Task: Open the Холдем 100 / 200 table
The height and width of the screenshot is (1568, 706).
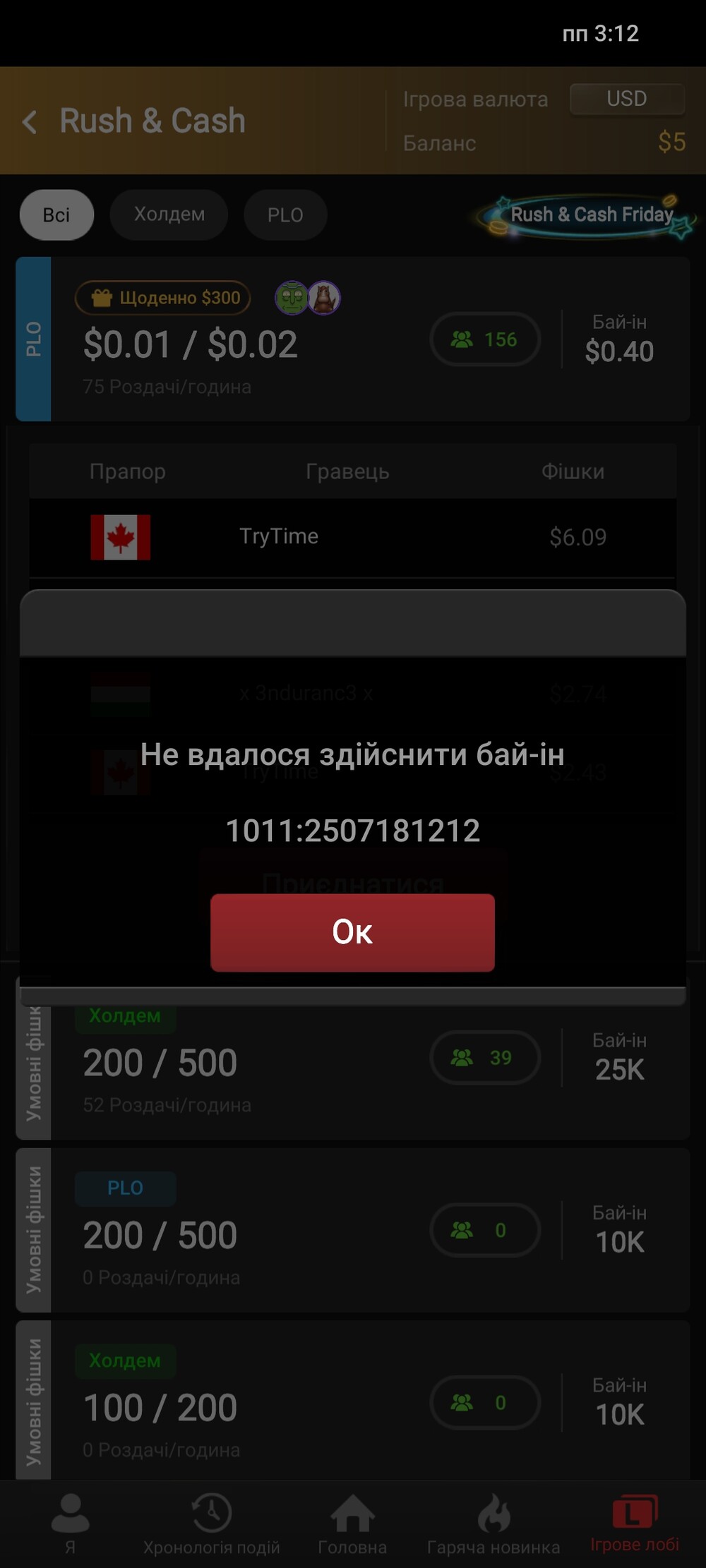Action: (x=353, y=1402)
